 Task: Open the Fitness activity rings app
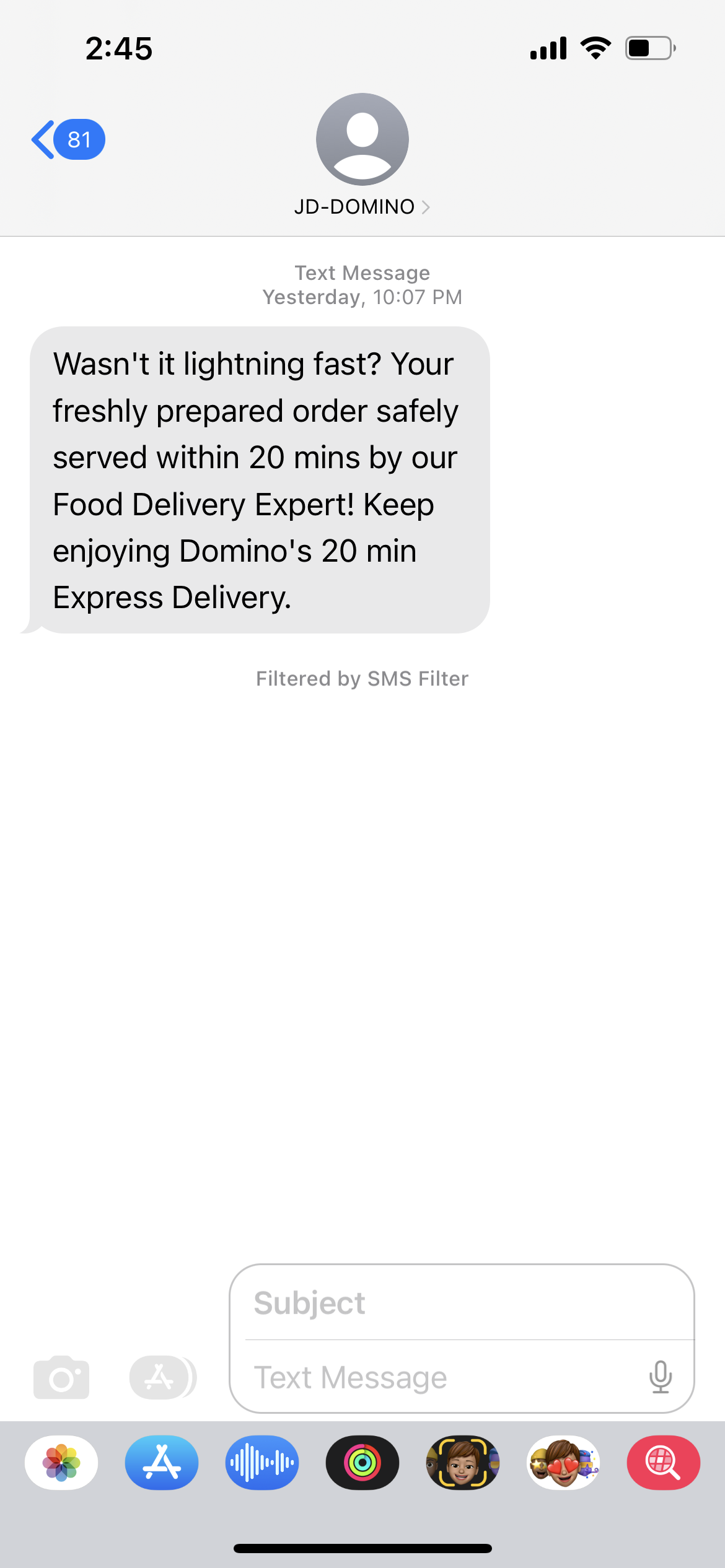coord(362,1463)
